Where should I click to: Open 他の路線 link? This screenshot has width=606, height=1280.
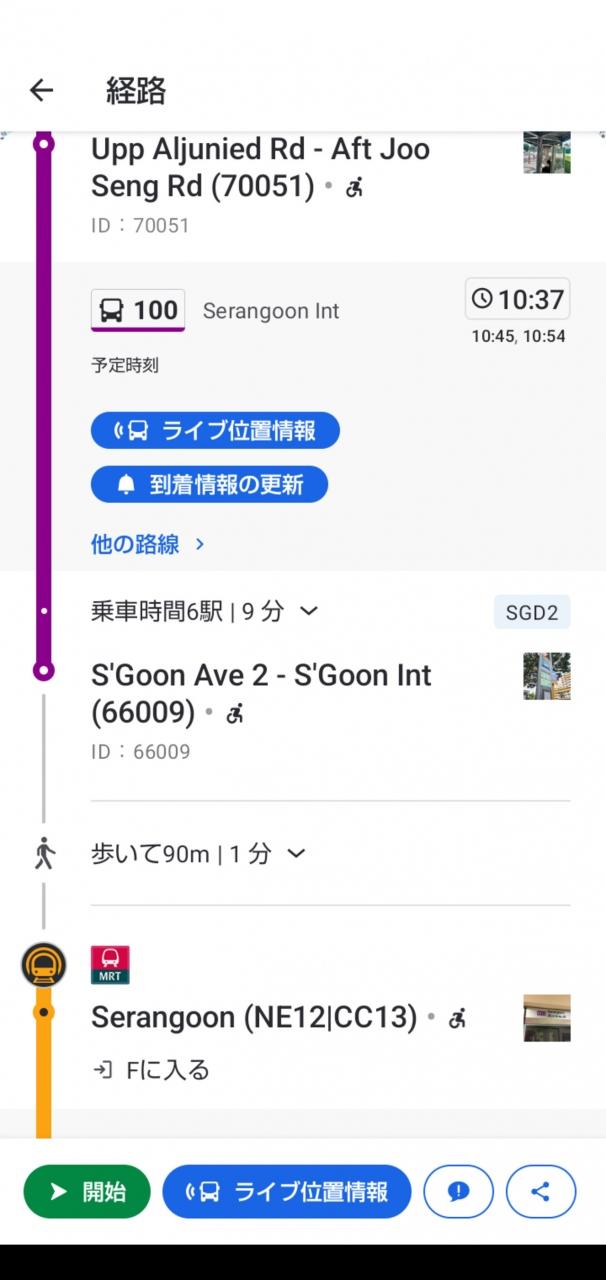[x=147, y=544]
